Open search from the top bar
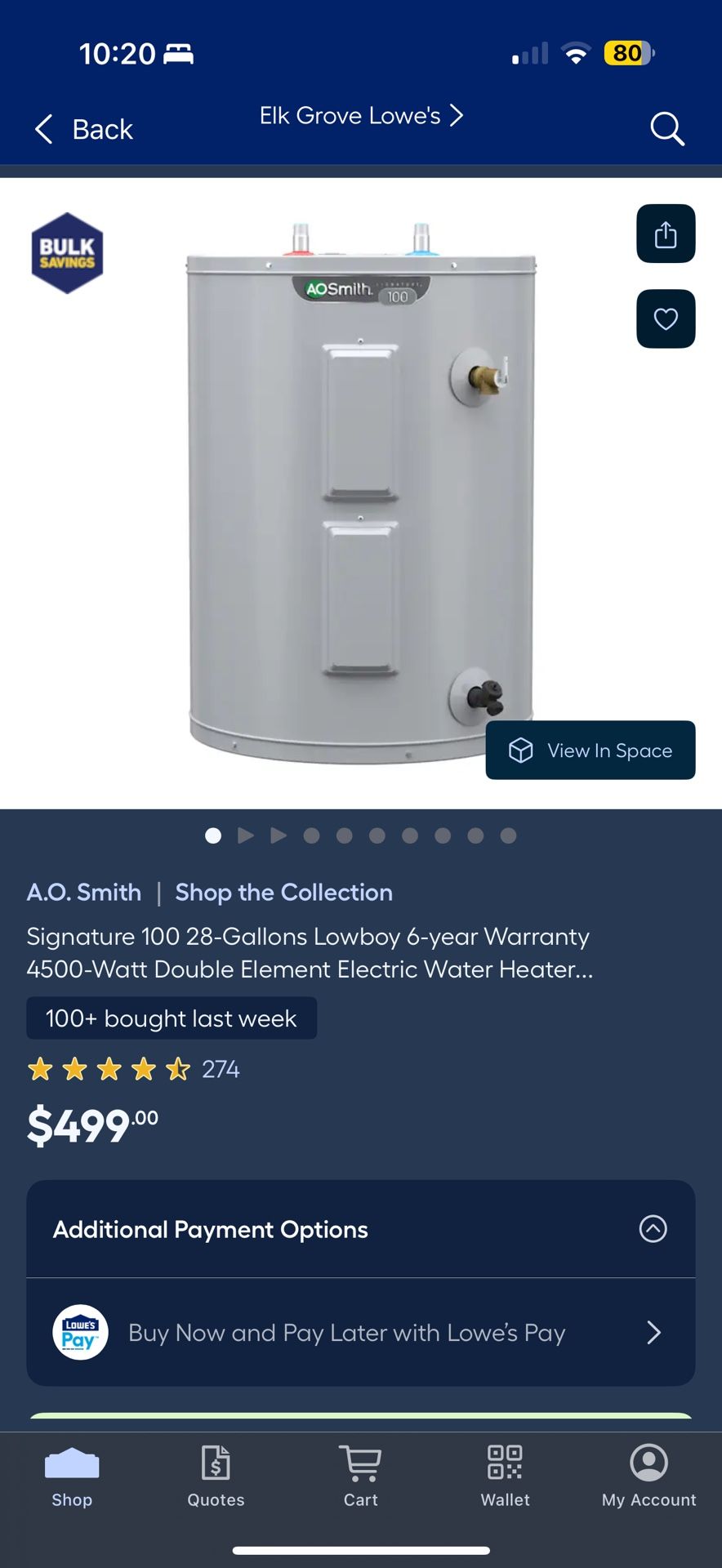 [667, 129]
